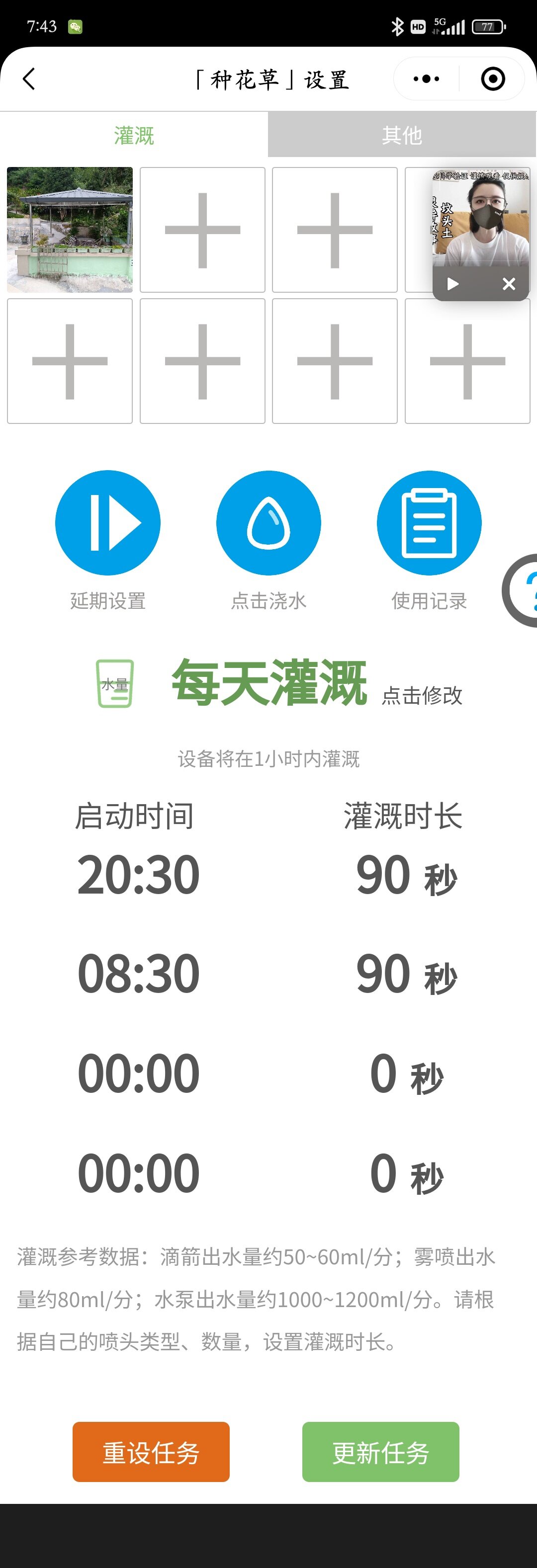Edit the 20:30 start time
The image size is (537, 1568).
coord(139,875)
